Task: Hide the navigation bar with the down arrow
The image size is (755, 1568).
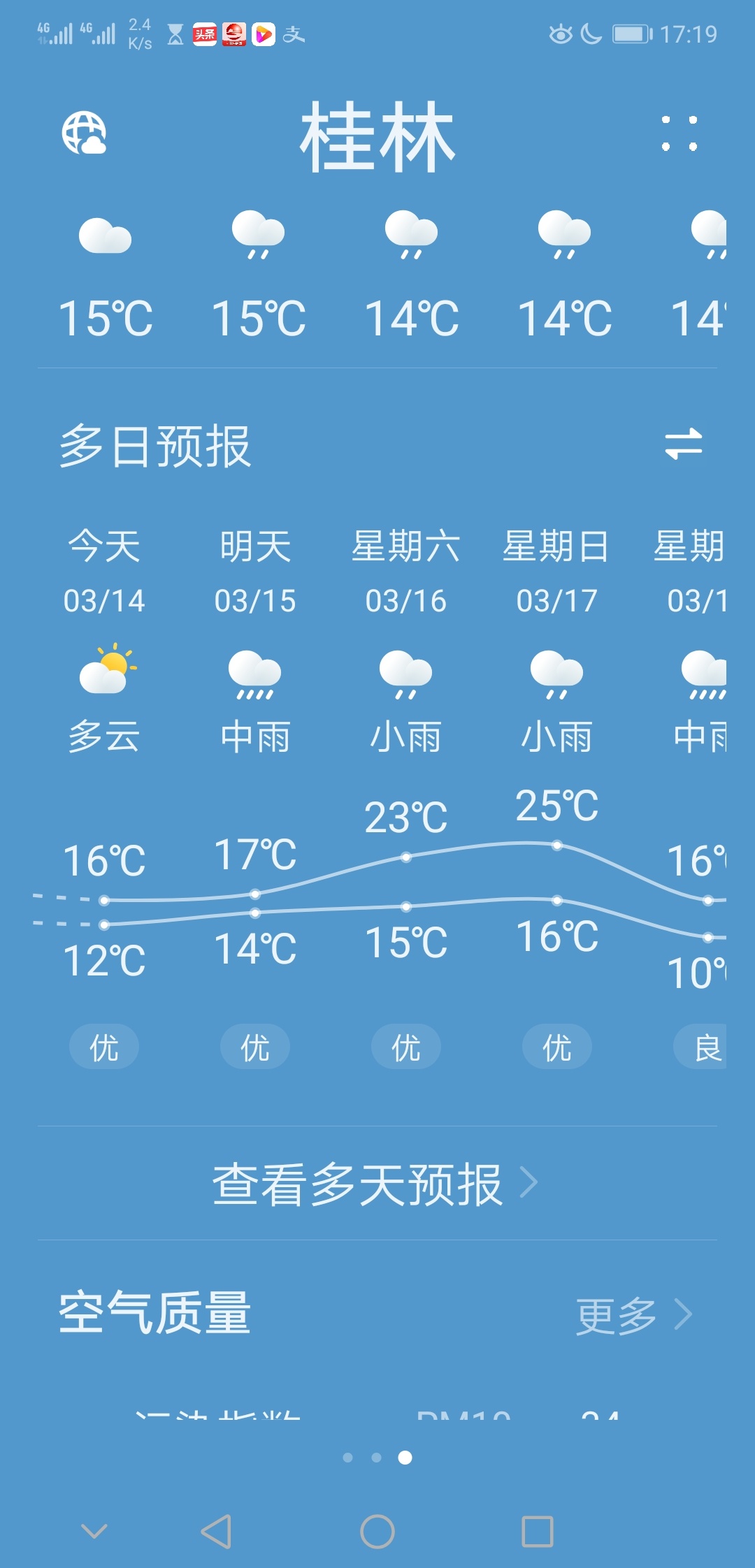Action: click(x=94, y=1532)
